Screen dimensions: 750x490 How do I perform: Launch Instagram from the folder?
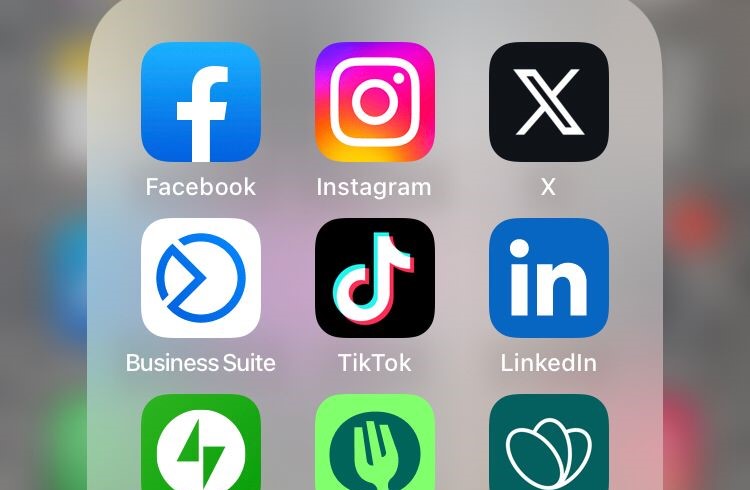(375, 102)
